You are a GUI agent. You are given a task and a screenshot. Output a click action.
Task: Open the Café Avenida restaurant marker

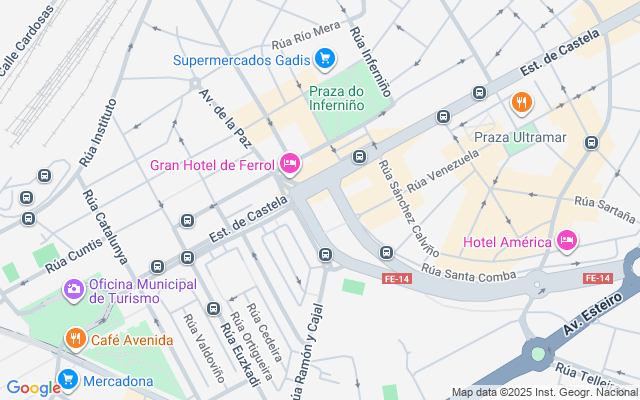[x=74, y=339]
